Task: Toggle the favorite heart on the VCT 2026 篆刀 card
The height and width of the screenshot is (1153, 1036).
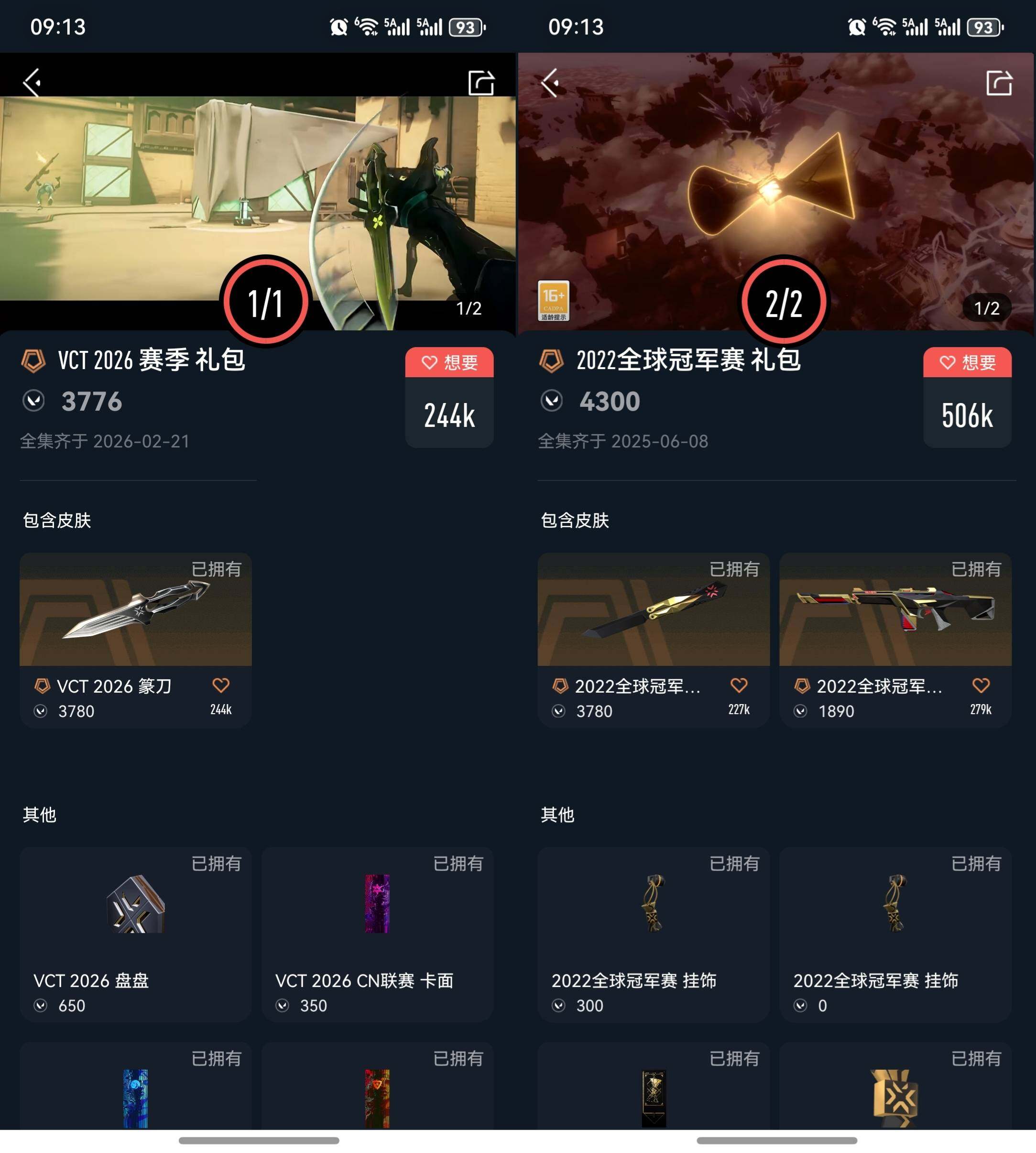Action: pyautogui.click(x=222, y=685)
